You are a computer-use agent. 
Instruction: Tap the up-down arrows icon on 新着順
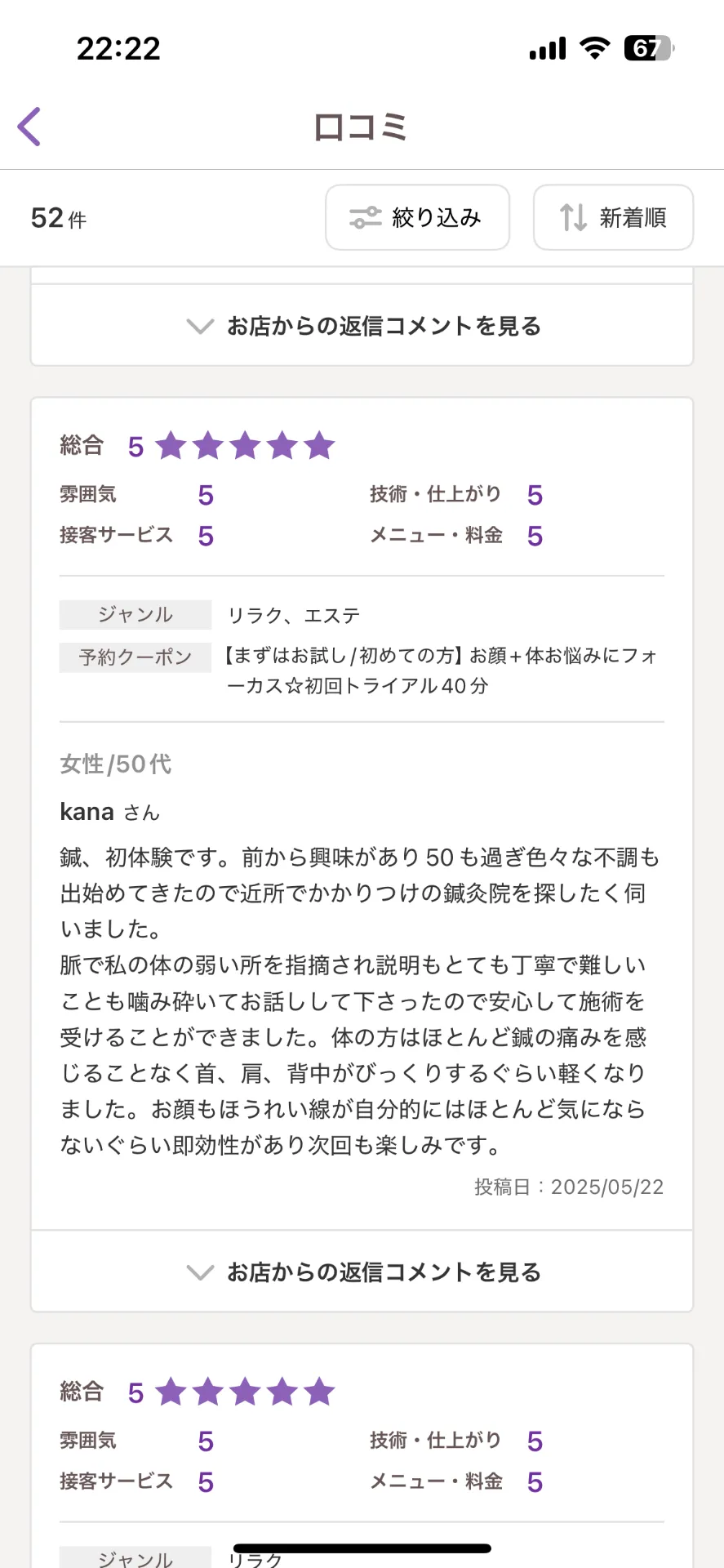point(574,217)
